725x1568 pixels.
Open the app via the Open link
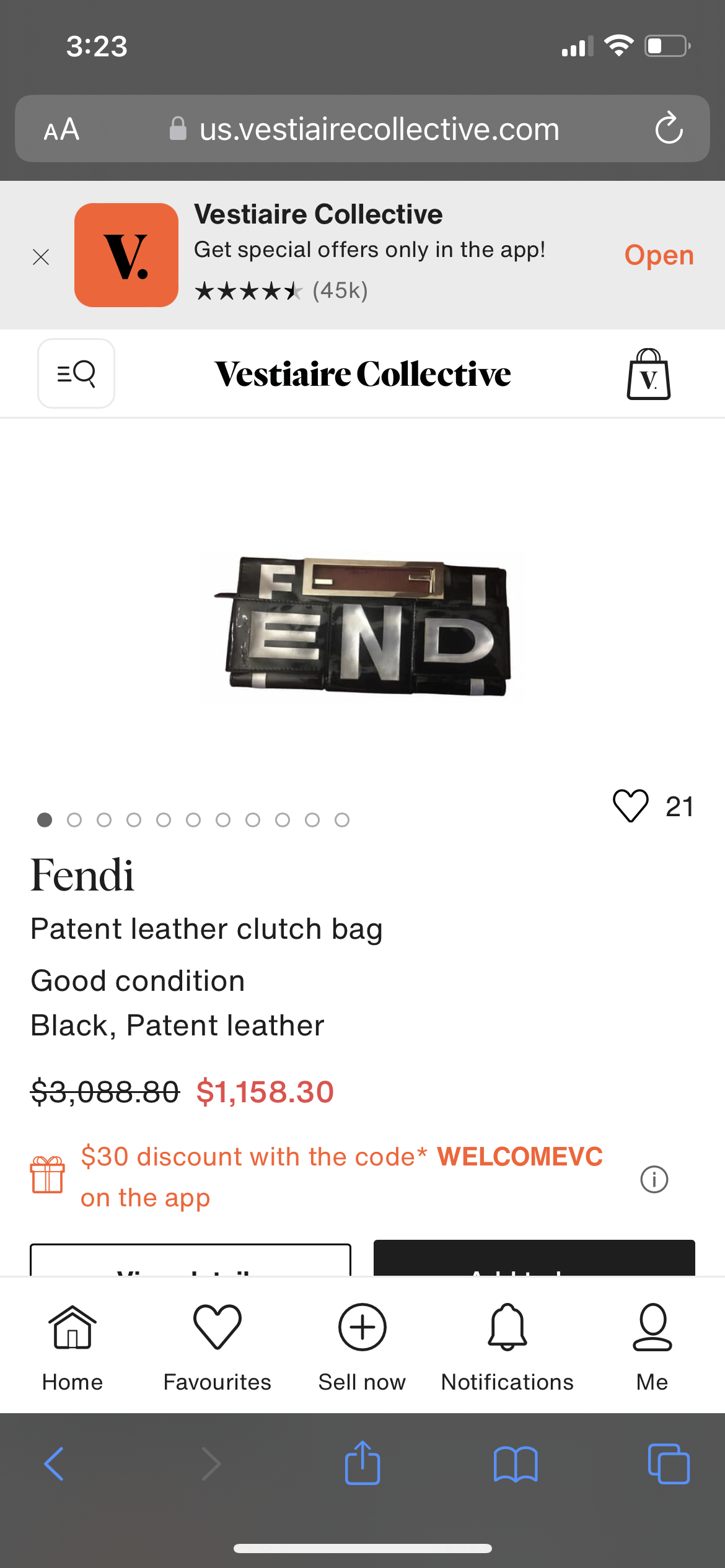[x=659, y=255]
